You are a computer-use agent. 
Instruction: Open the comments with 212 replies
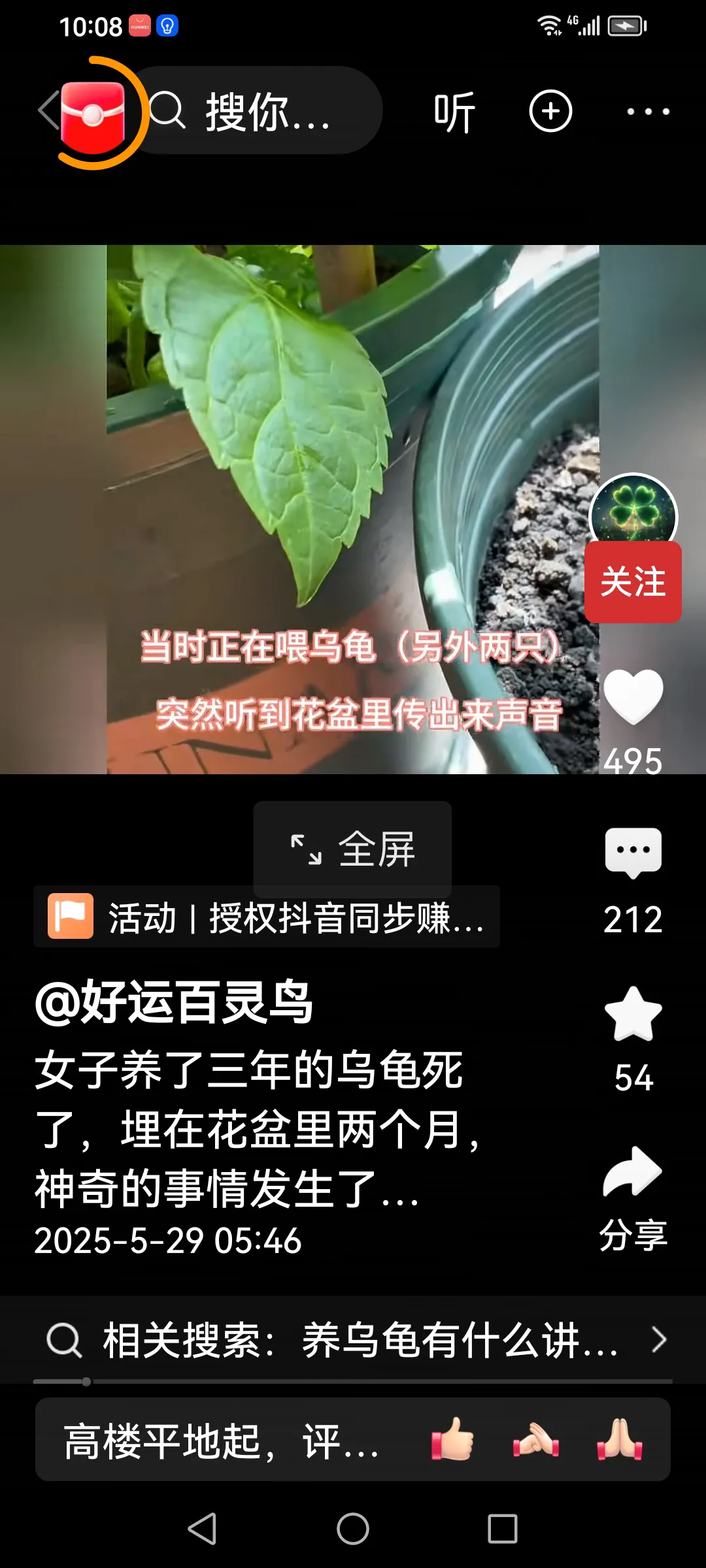(x=633, y=853)
